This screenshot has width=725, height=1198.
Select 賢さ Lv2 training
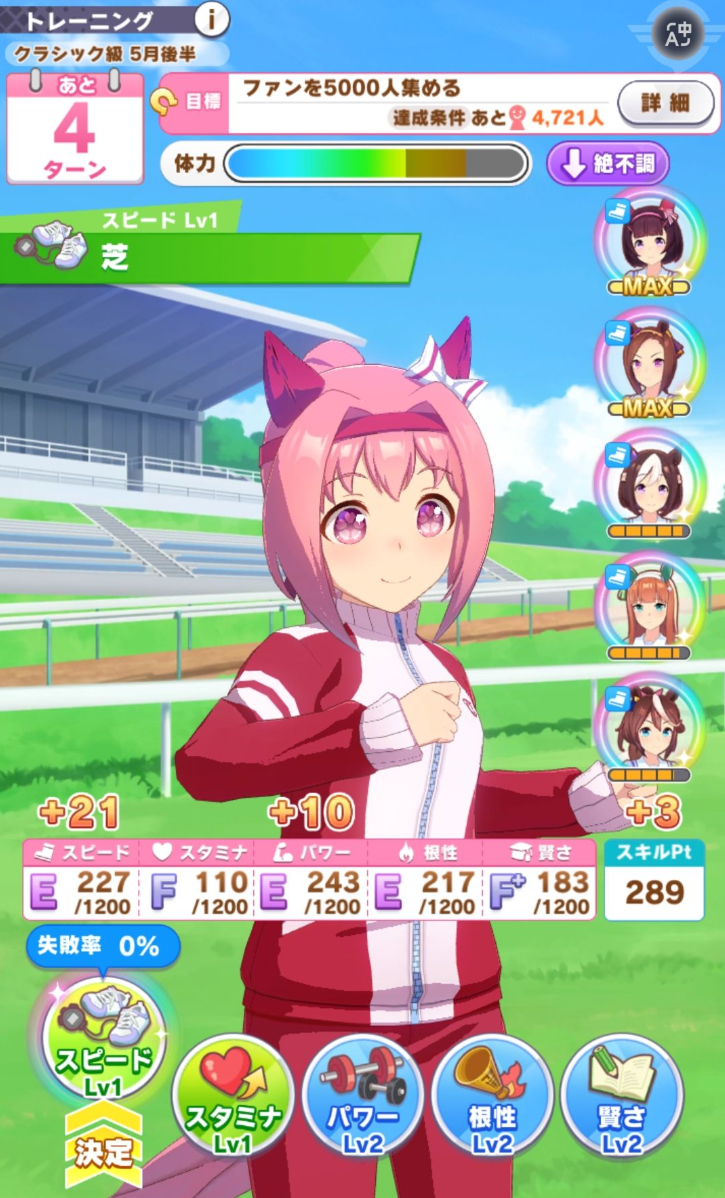click(x=622, y=1094)
